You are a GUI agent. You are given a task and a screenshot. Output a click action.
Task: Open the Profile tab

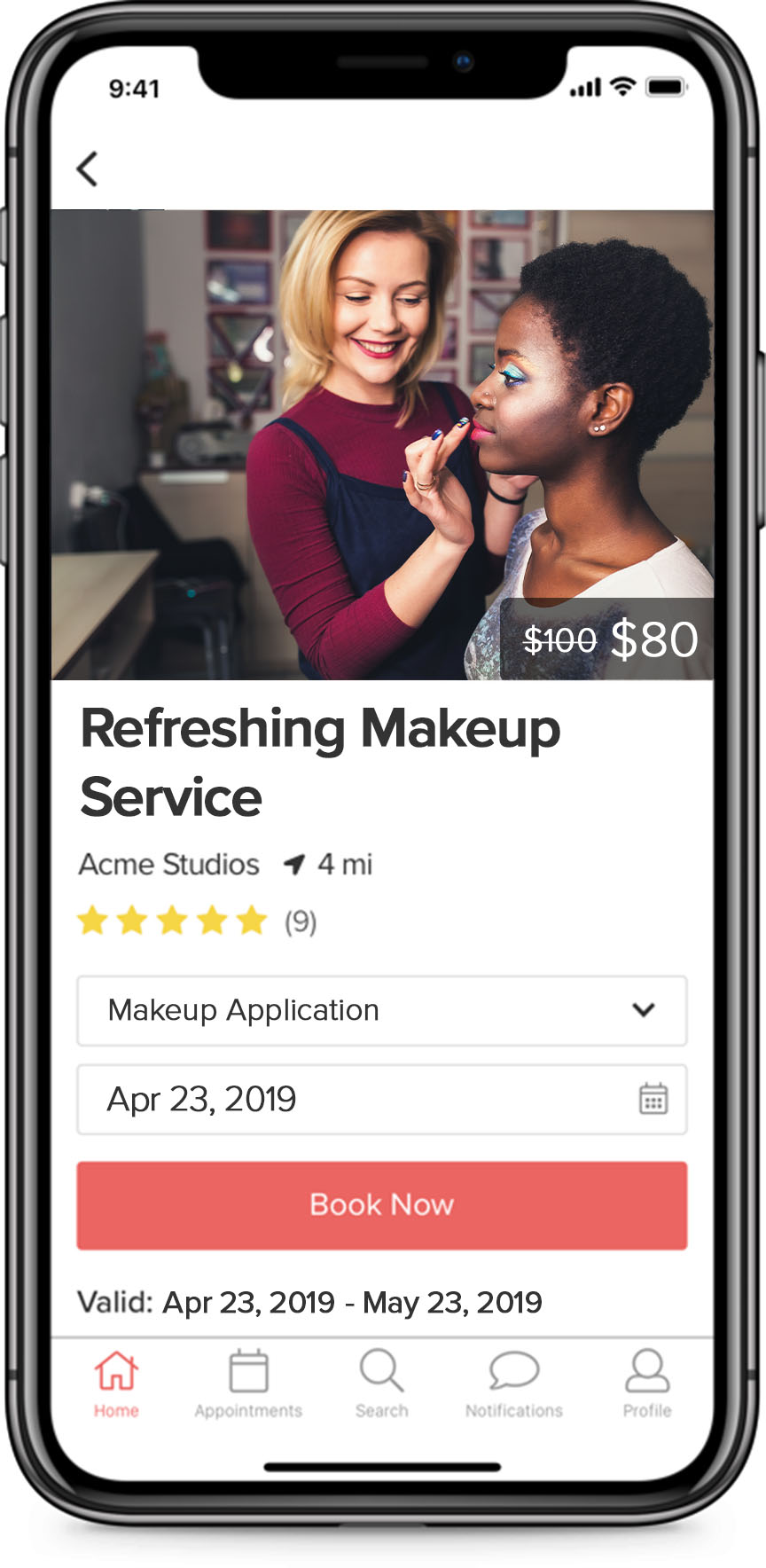pos(646,1384)
